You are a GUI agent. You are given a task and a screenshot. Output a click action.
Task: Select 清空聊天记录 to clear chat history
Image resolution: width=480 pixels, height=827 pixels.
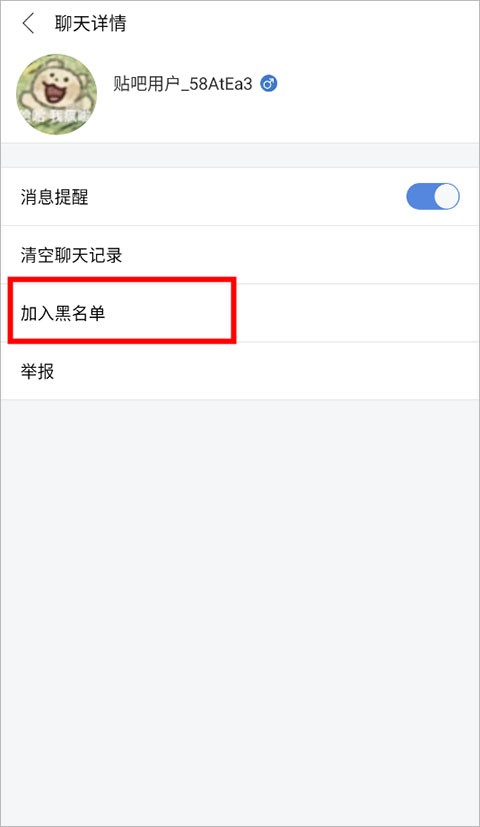tap(240, 255)
